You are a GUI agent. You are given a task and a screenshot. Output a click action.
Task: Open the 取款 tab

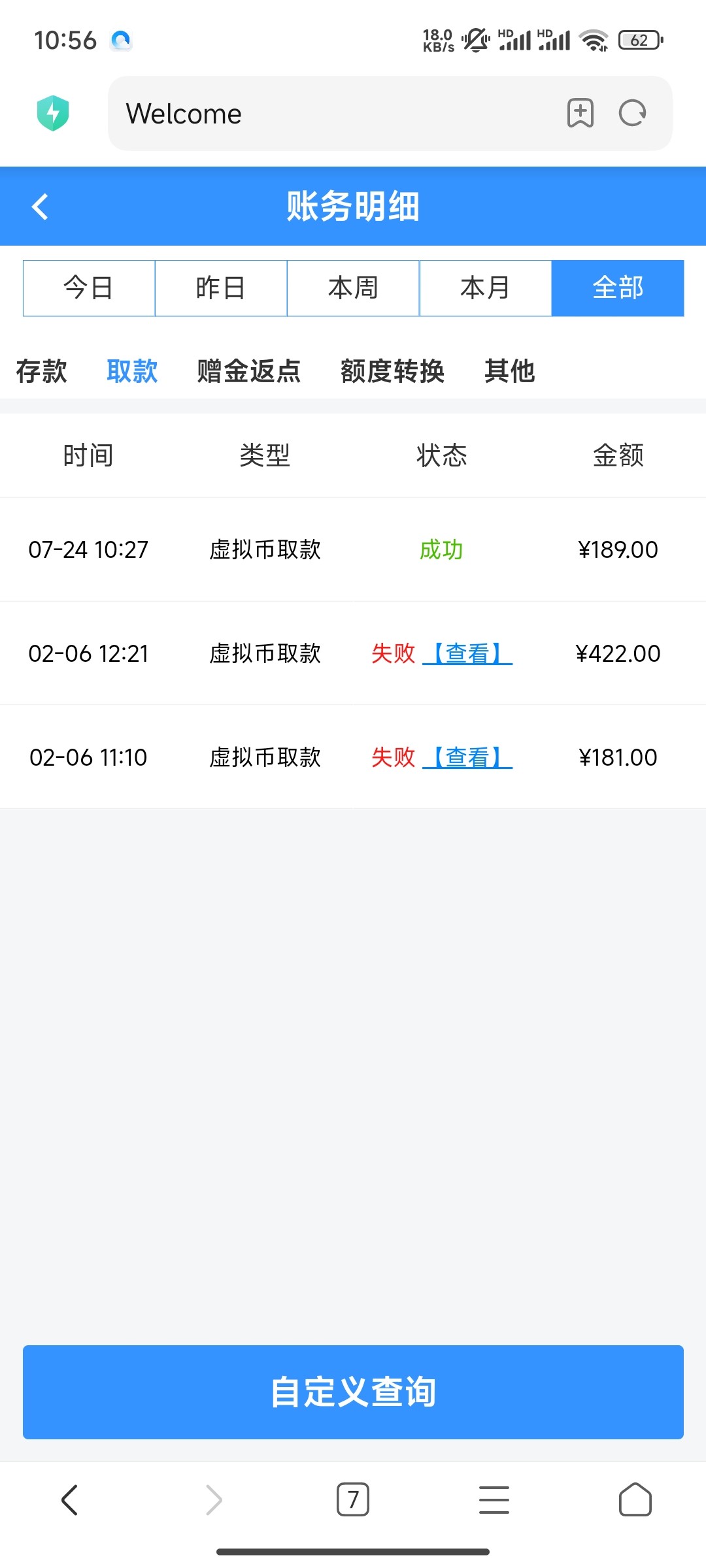132,371
